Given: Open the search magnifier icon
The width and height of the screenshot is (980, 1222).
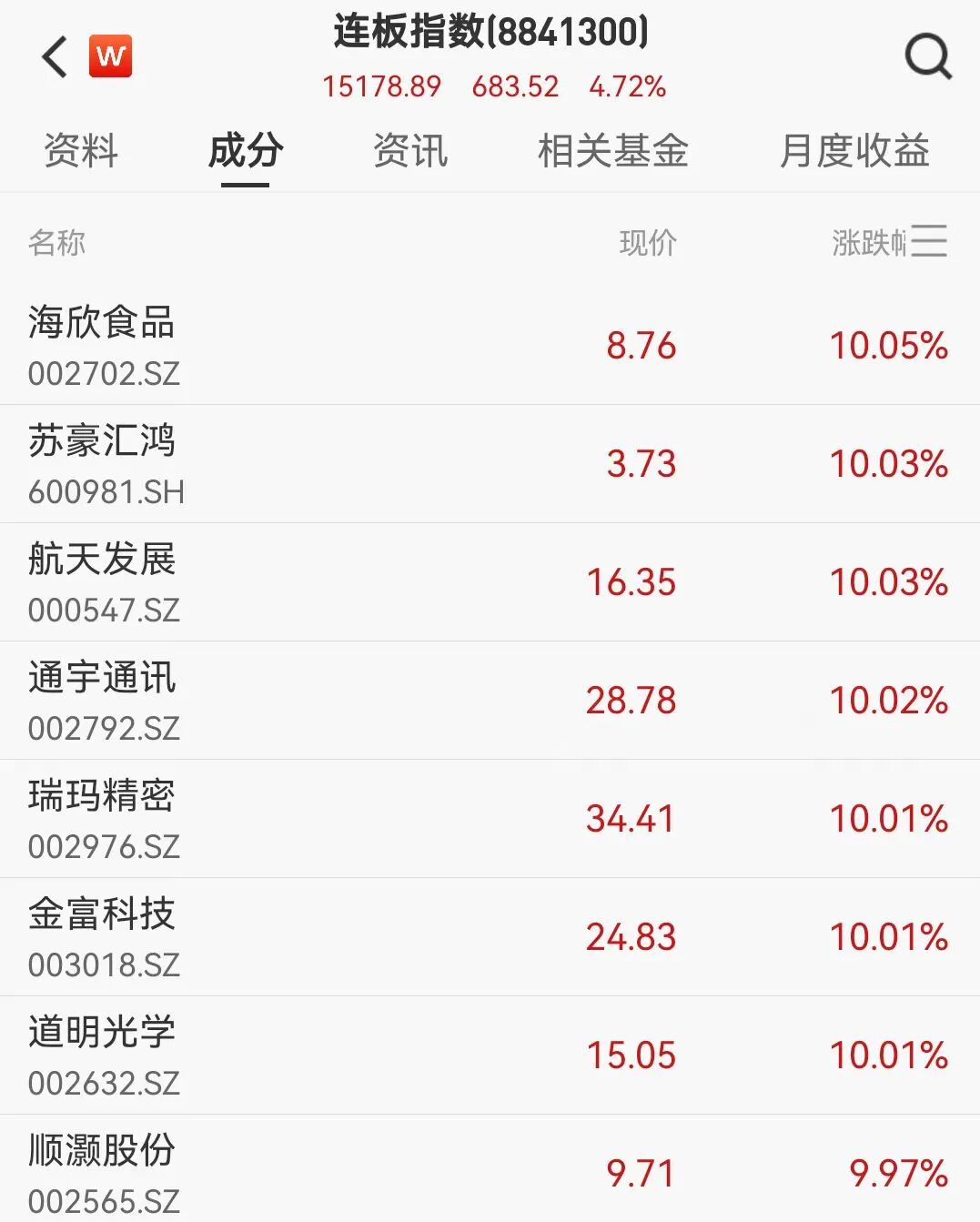Looking at the screenshot, I should (927, 57).
